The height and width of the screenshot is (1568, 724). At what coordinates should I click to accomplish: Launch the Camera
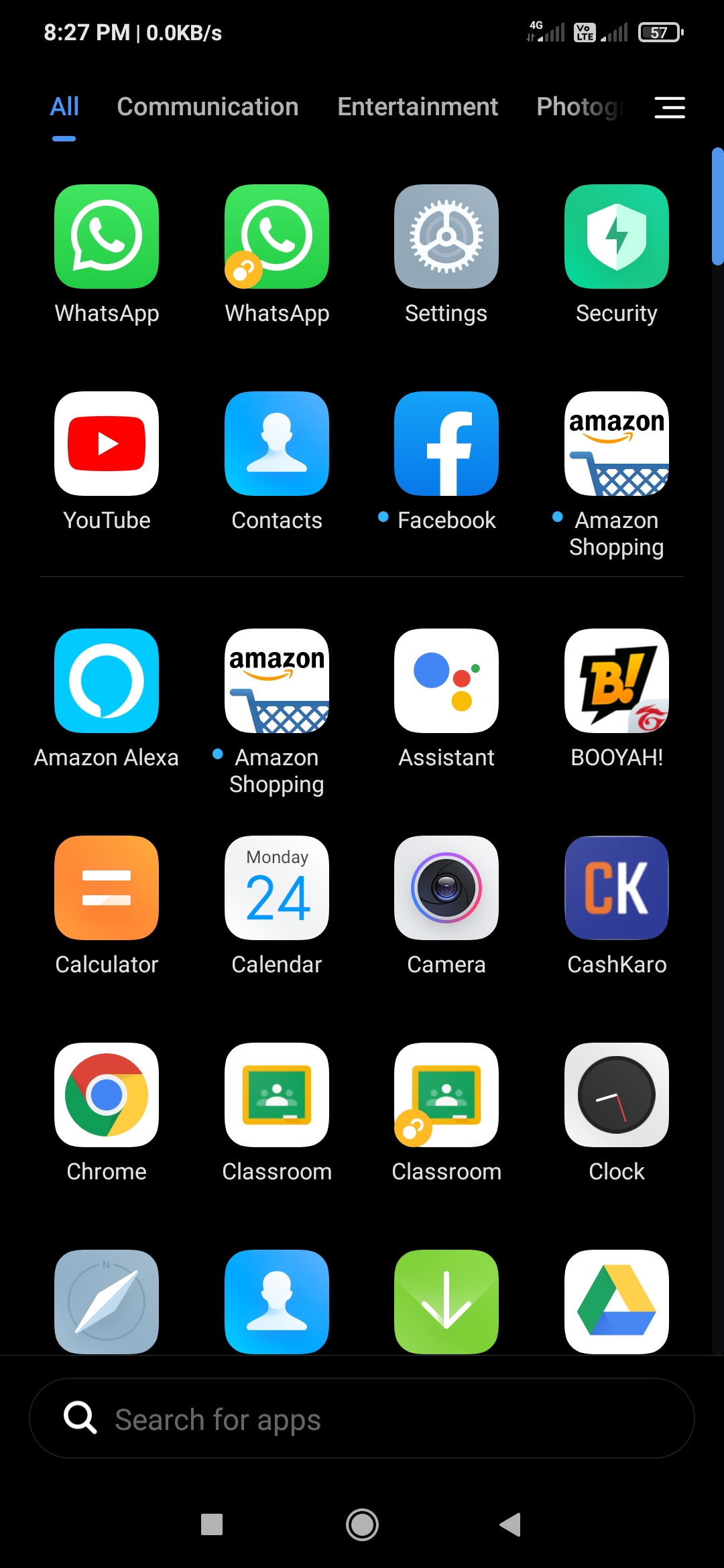point(446,888)
